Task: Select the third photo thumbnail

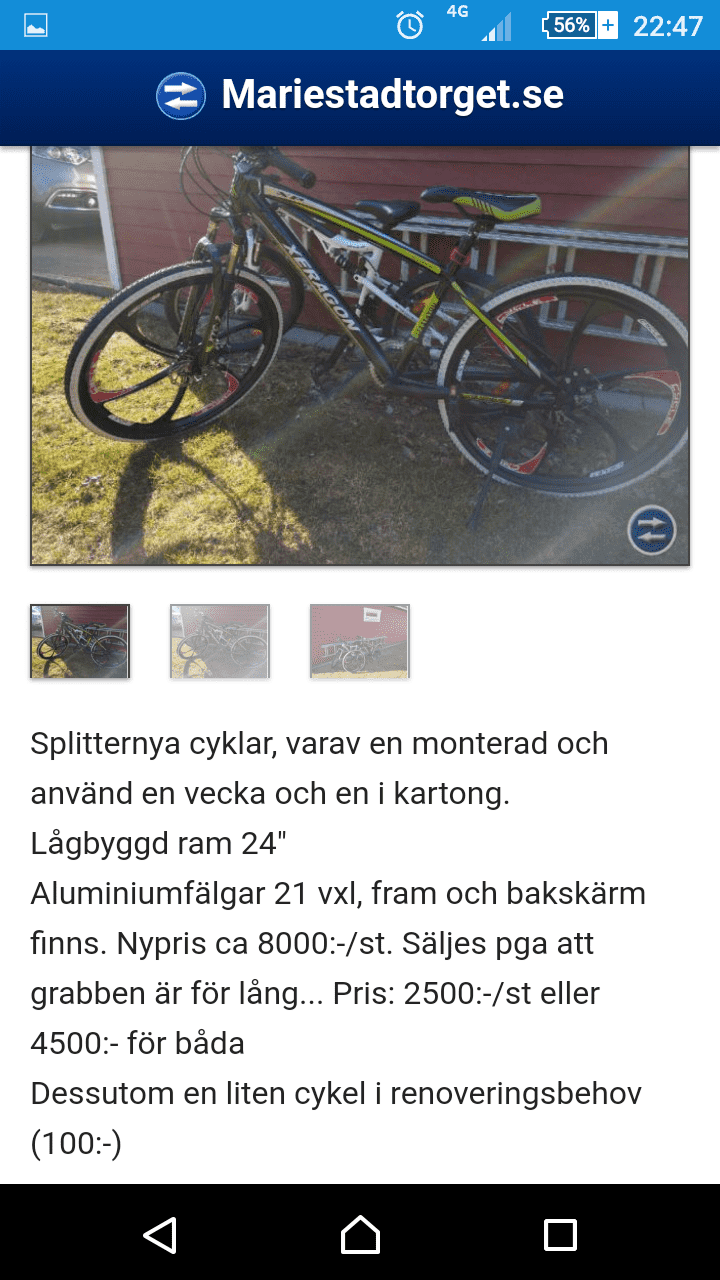Action: pyautogui.click(x=360, y=641)
